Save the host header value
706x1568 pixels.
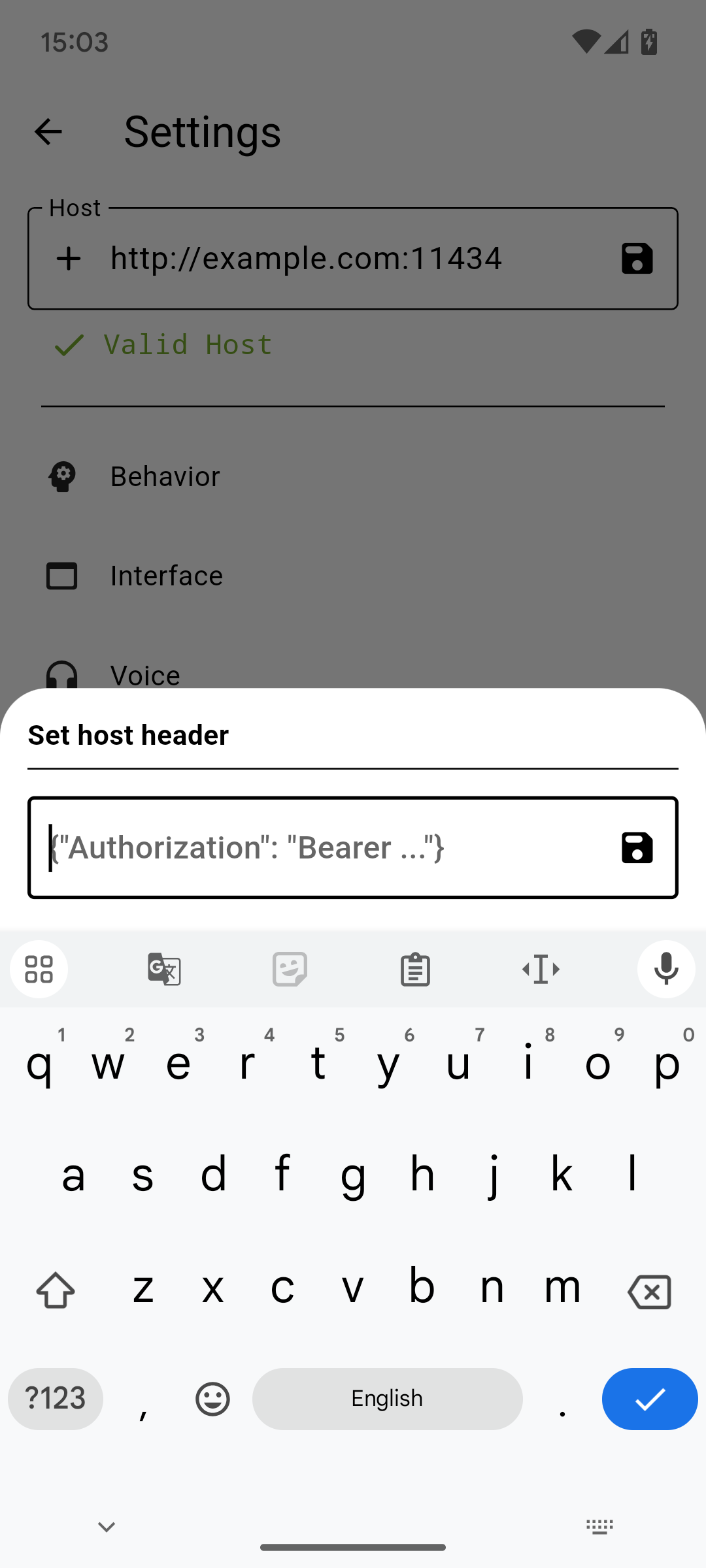click(x=637, y=847)
